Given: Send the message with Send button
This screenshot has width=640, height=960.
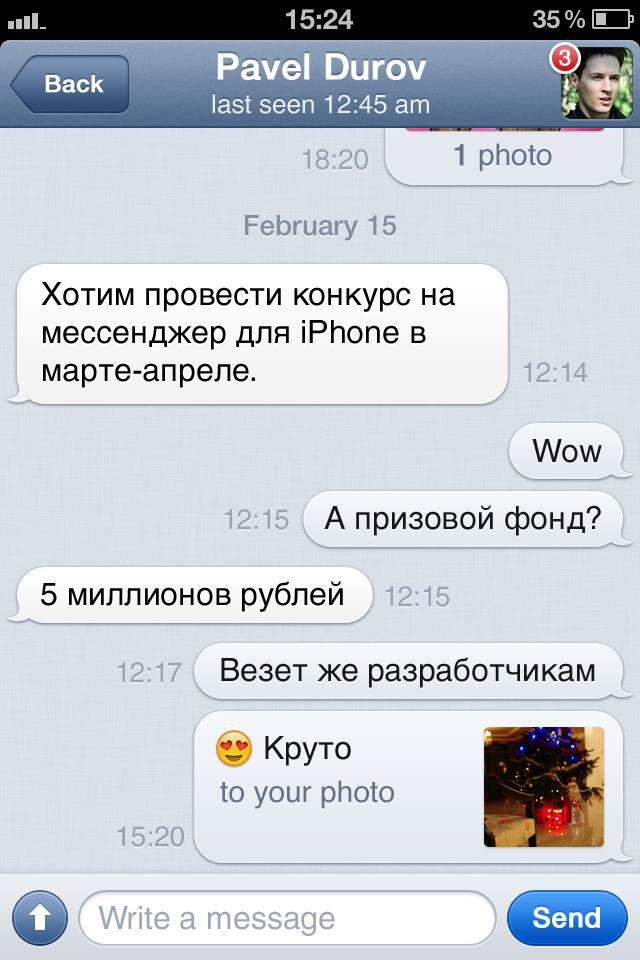Looking at the screenshot, I should [x=566, y=918].
